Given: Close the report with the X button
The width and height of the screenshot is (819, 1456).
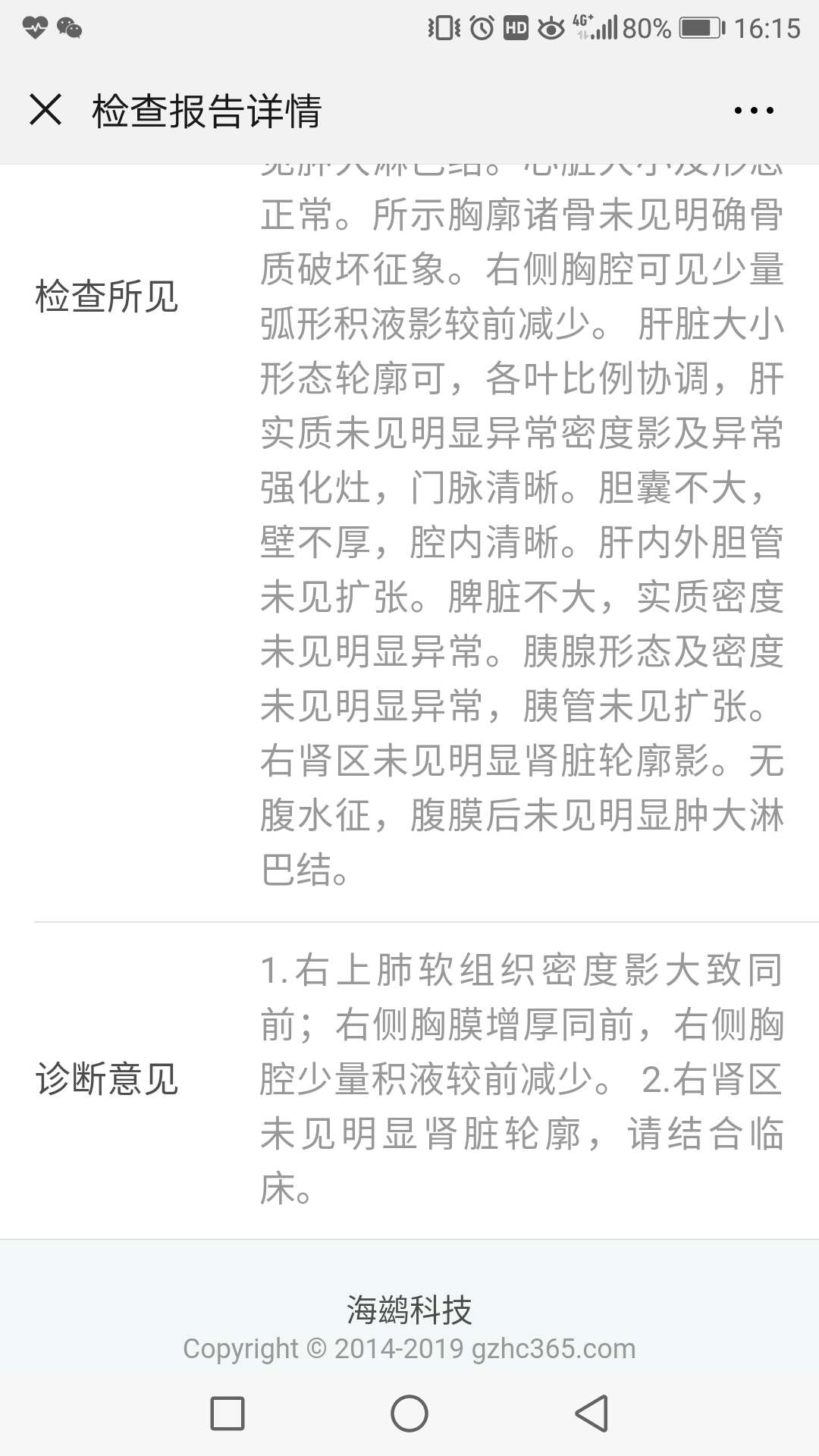Looking at the screenshot, I should click(x=47, y=111).
